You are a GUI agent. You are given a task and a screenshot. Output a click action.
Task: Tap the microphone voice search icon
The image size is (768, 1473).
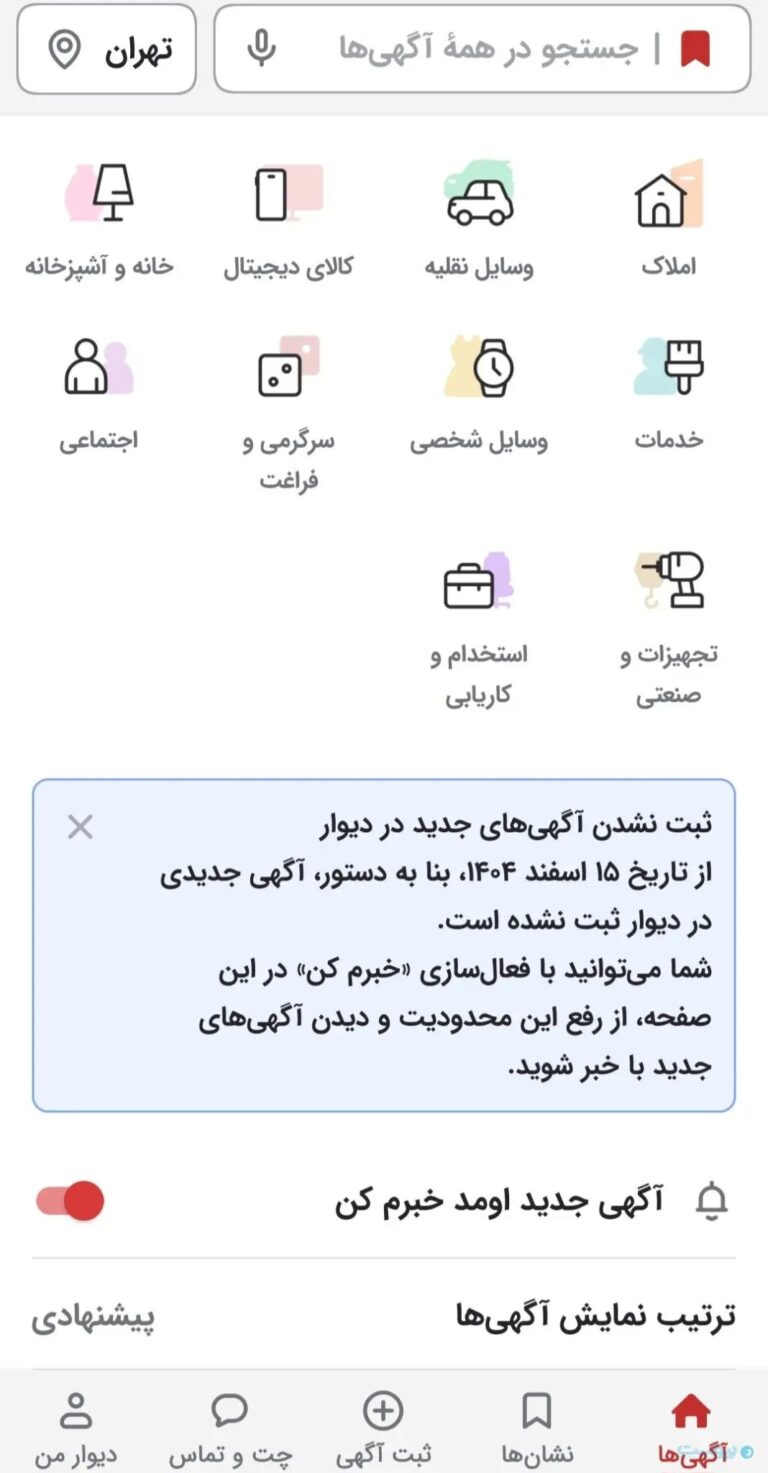click(261, 48)
